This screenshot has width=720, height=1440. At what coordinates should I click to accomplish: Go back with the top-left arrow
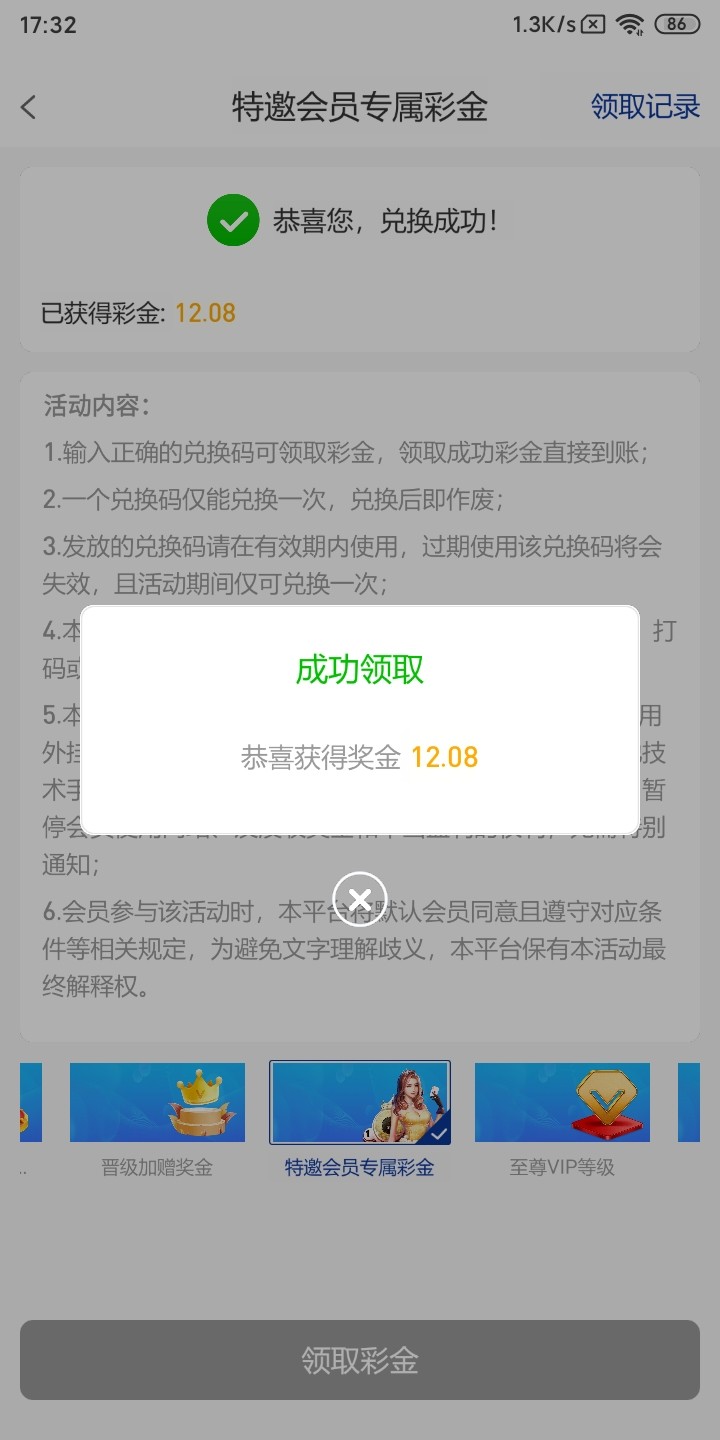[29, 107]
